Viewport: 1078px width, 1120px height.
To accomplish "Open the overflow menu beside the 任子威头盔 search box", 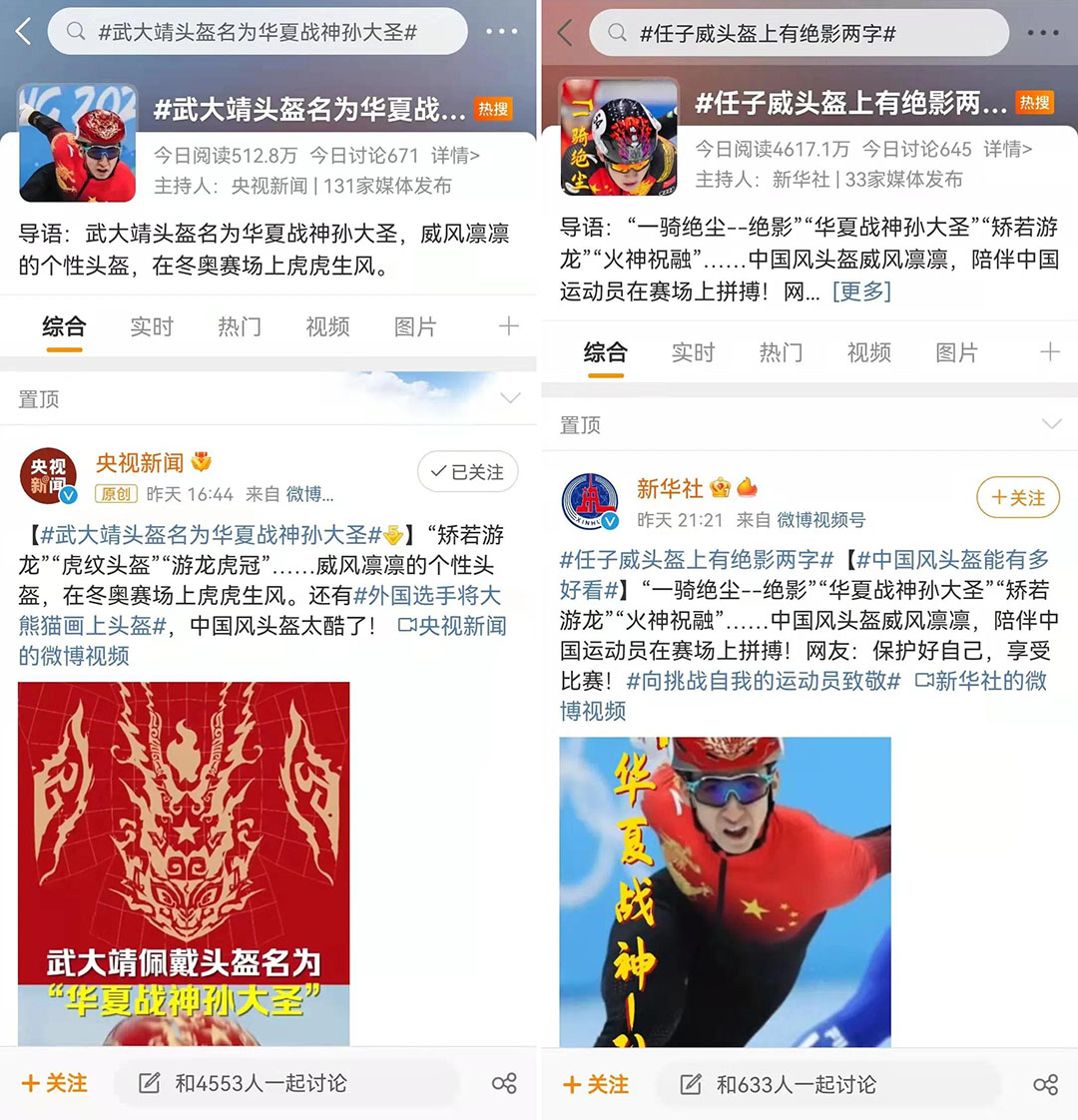I will coord(1042,33).
